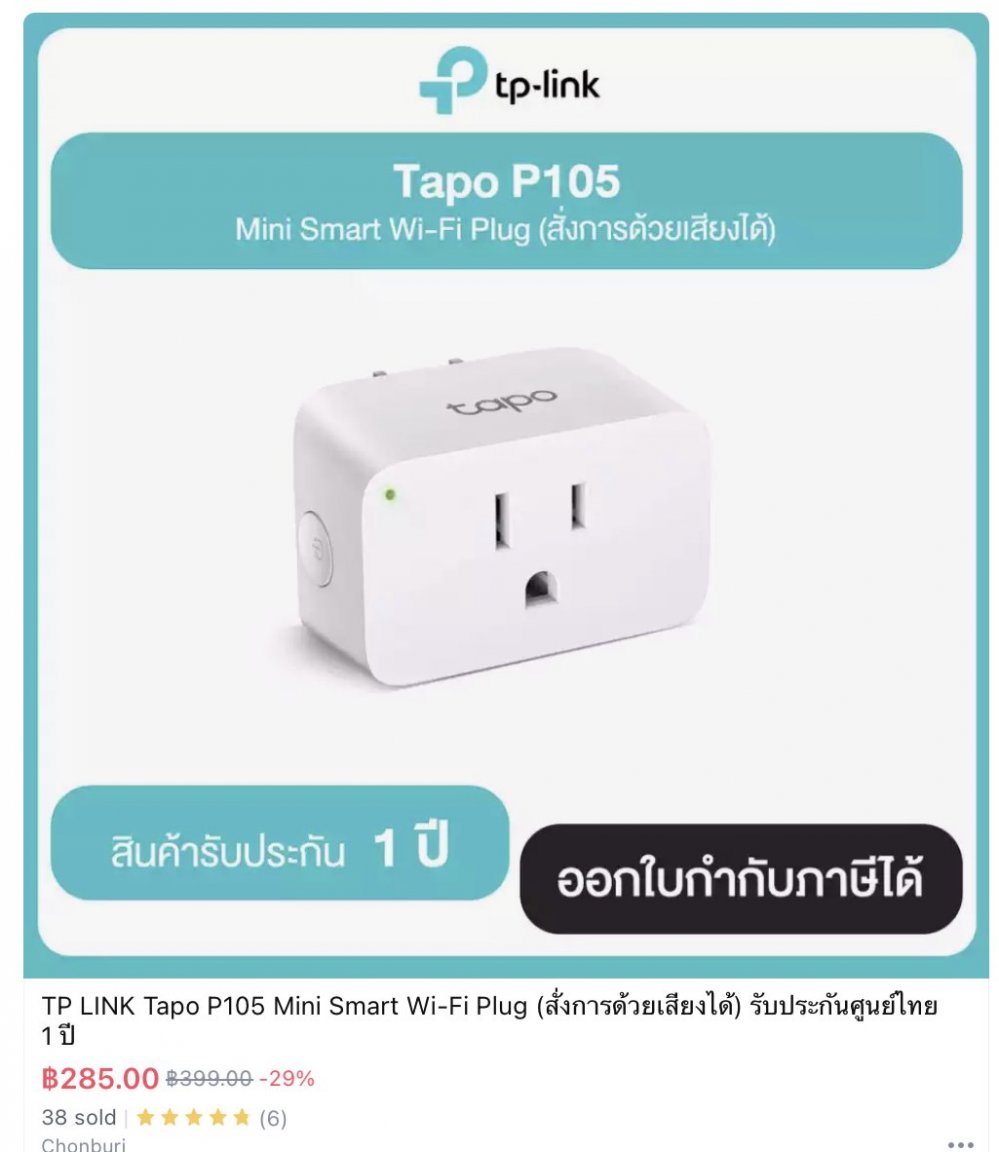This screenshot has height=1152, width=999.
Task: Open the three-dot overflow menu for this product
Action: pyautogui.click(x=960, y=1144)
